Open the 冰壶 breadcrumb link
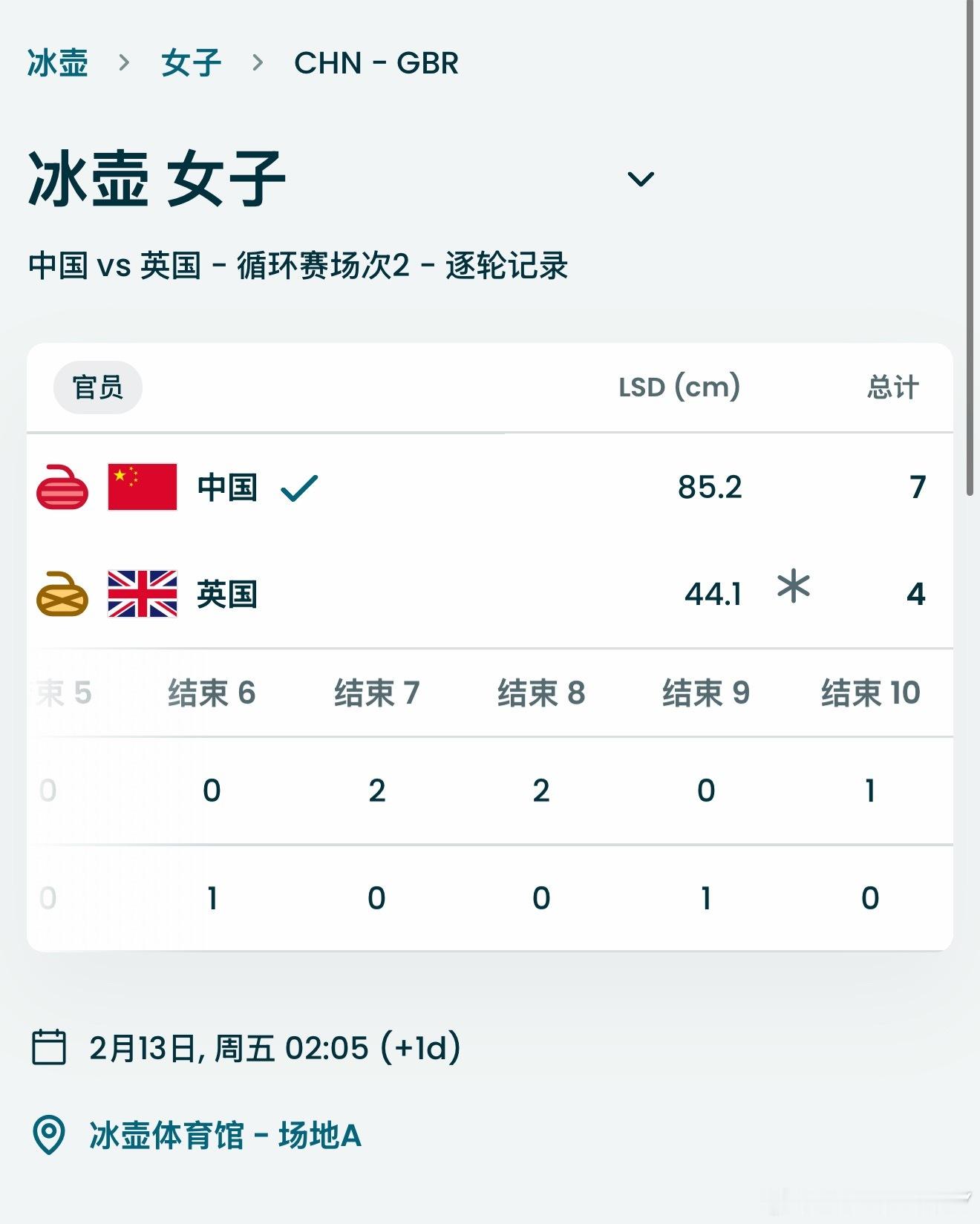 pos(57,63)
